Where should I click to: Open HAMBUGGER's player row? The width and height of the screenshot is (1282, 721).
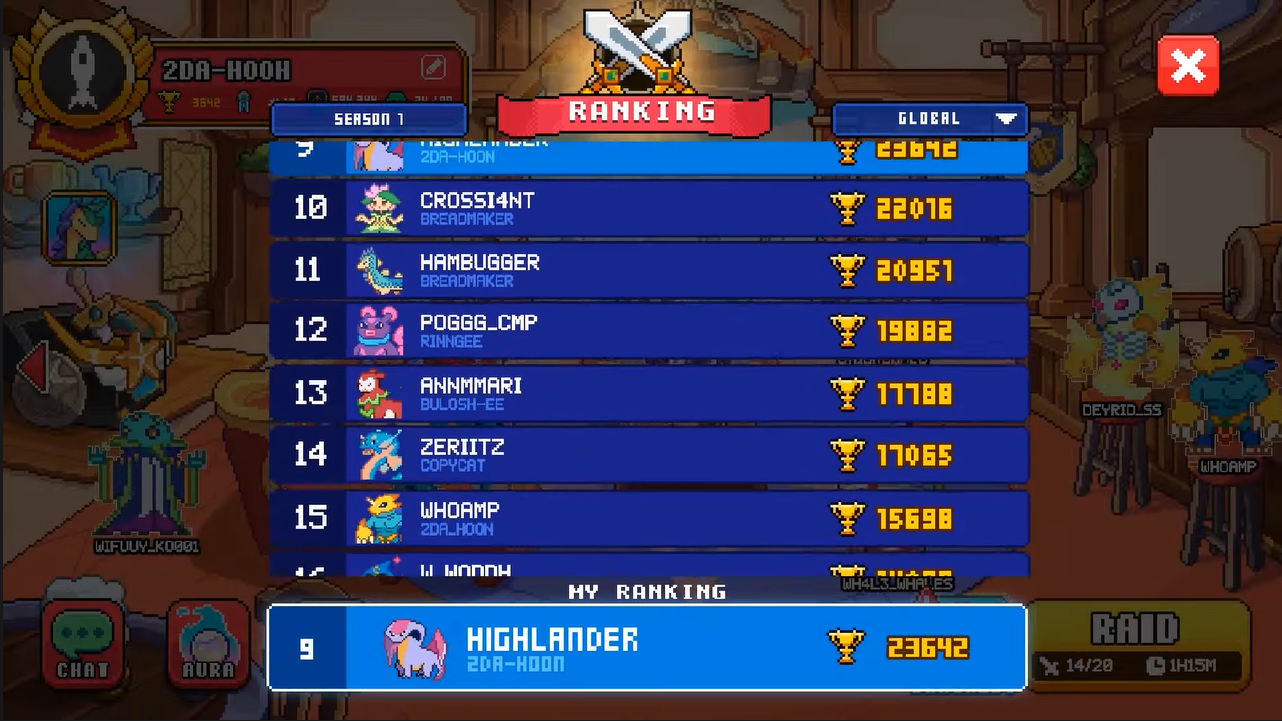coord(648,270)
